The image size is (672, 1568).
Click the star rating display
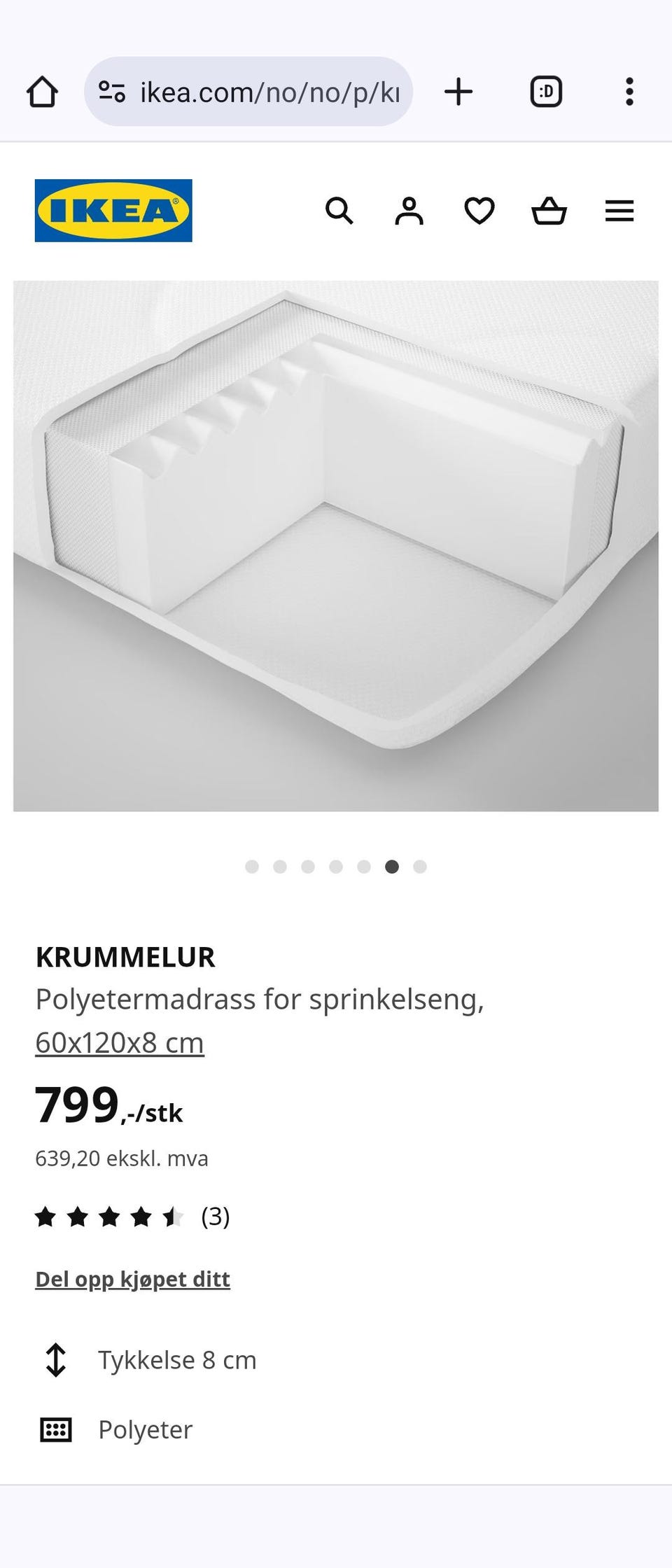(x=108, y=1217)
